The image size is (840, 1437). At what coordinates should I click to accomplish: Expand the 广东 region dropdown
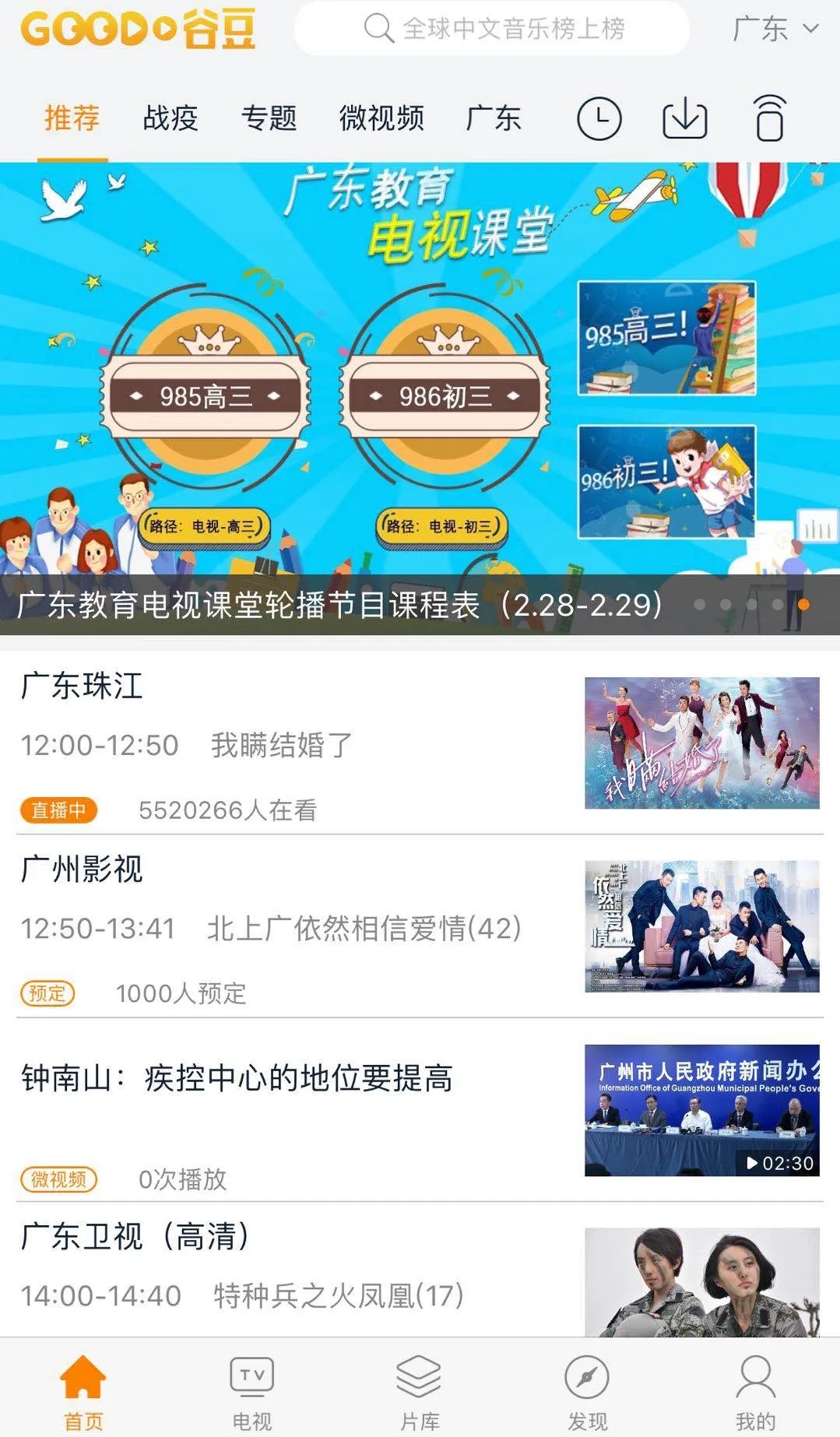coord(775,30)
